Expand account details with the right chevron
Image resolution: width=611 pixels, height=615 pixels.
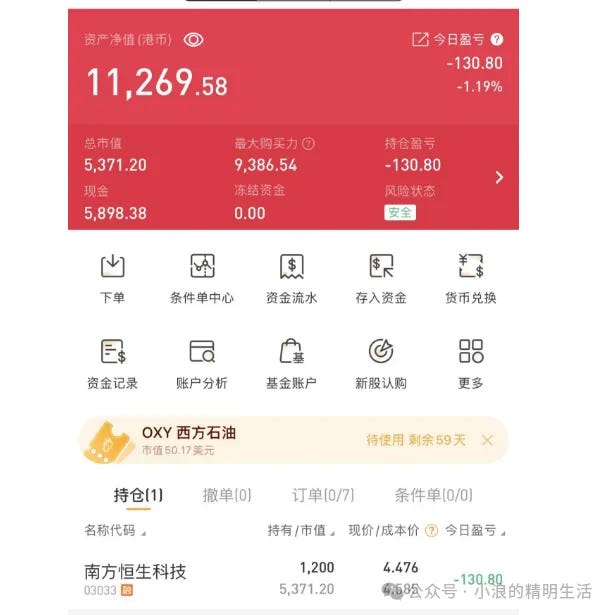click(x=499, y=178)
